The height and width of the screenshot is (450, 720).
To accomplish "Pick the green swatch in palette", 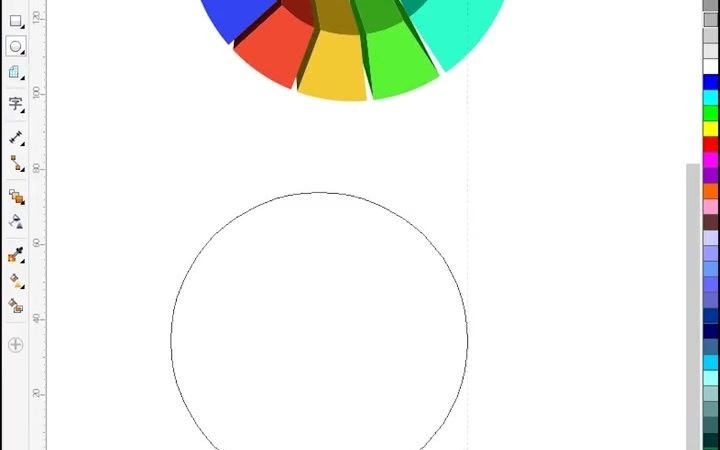I will tap(710, 113).
